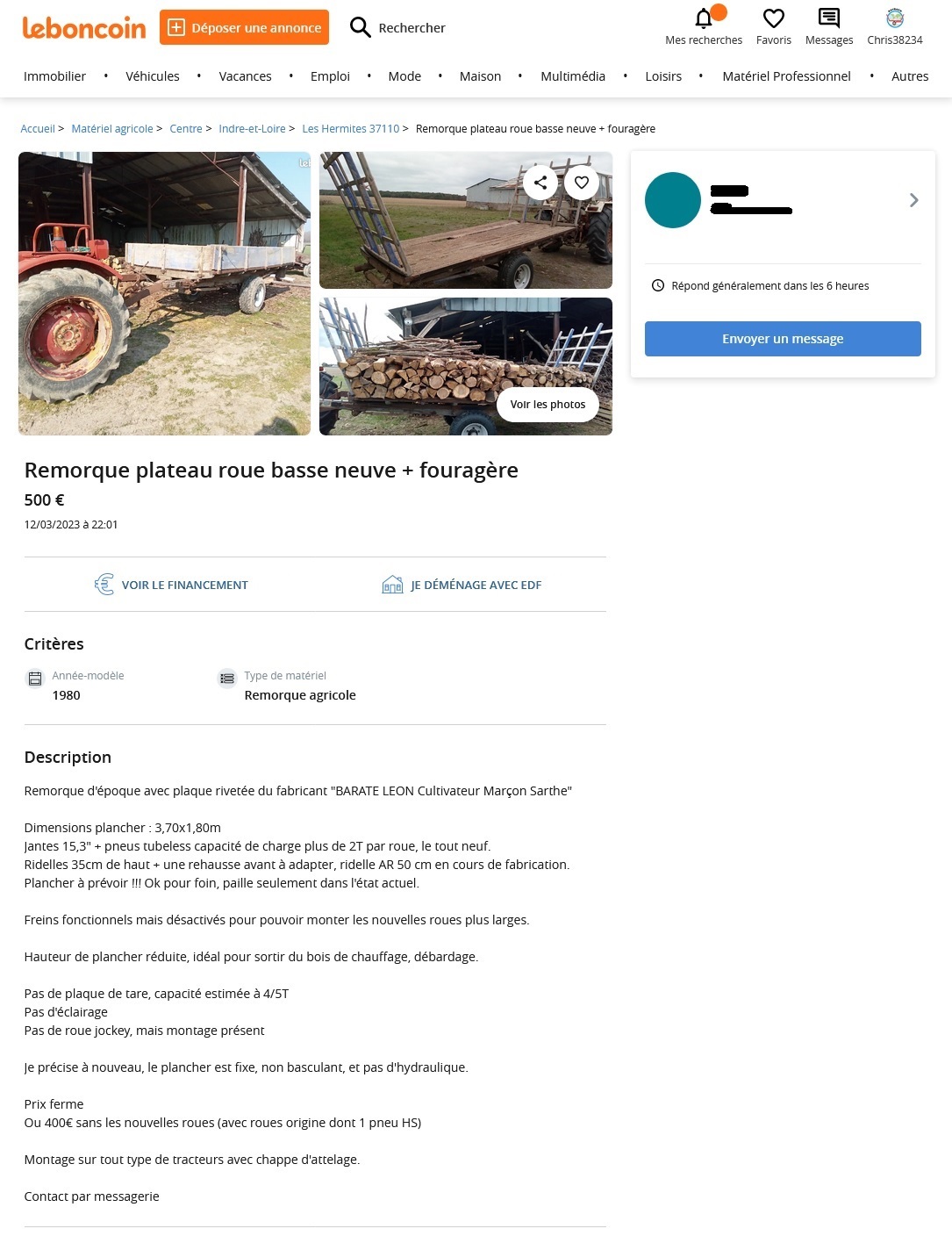Open Voir le financement link
Screen dimensions: 952x1243
coord(172,585)
